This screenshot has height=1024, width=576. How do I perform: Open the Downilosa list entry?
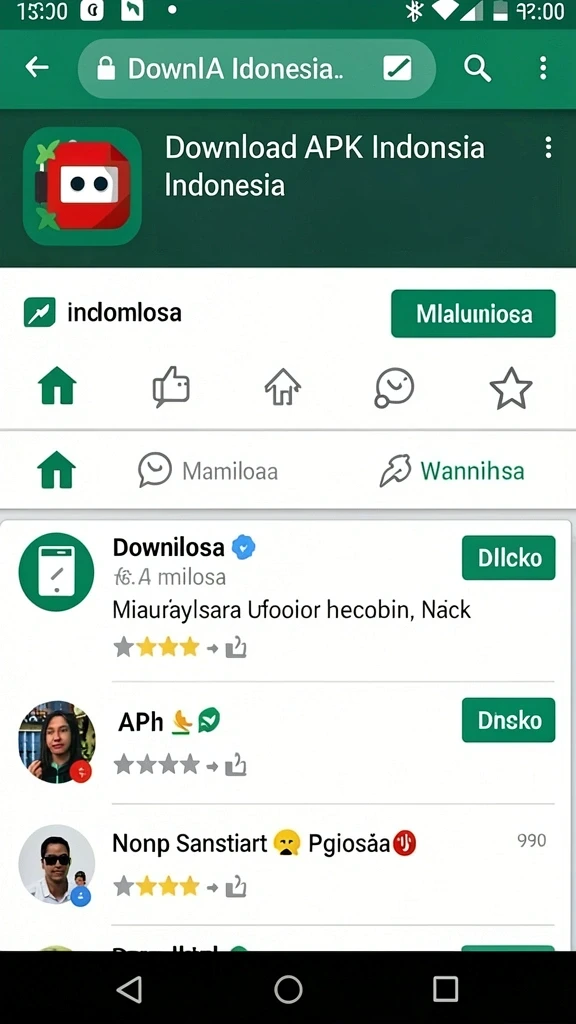[x=287, y=596]
